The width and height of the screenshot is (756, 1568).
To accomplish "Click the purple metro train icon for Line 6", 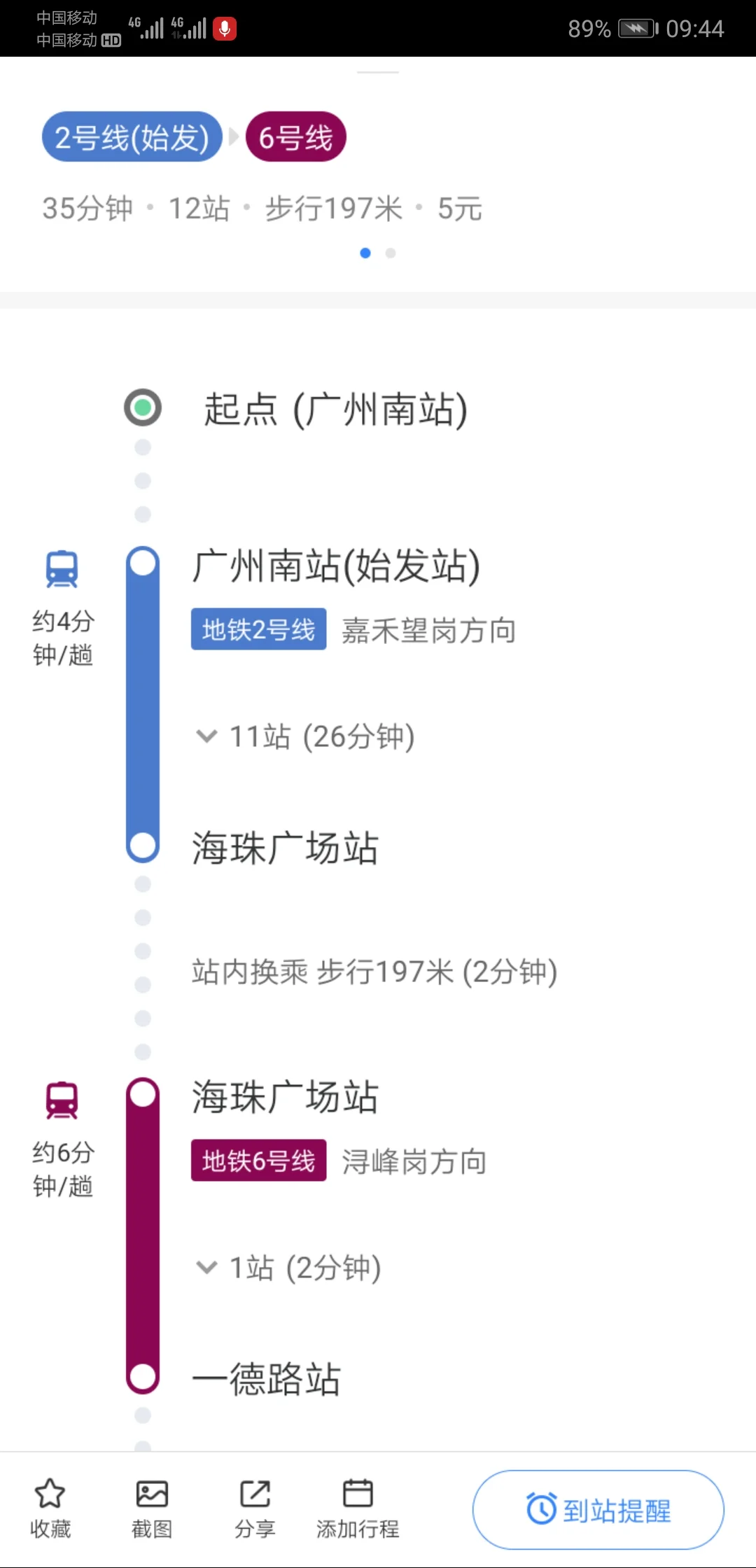I will click(x=62, y=1099).
